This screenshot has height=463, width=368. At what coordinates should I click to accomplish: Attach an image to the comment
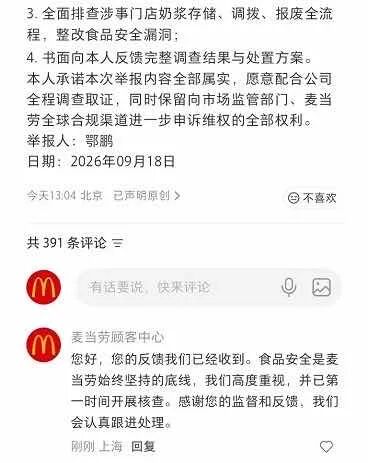pos(322,287)
